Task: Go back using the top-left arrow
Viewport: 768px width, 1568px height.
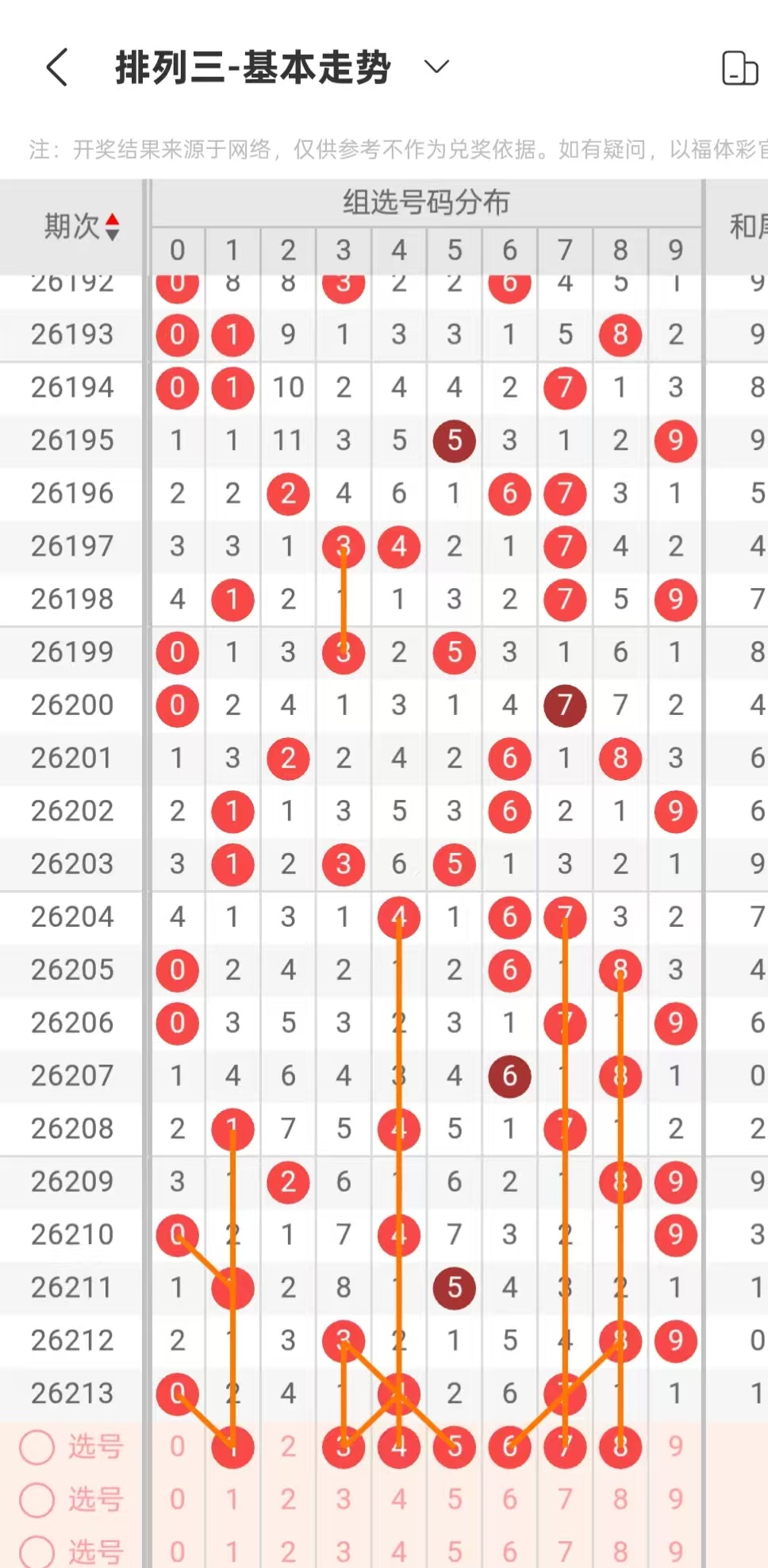Action: coord(57,67)
